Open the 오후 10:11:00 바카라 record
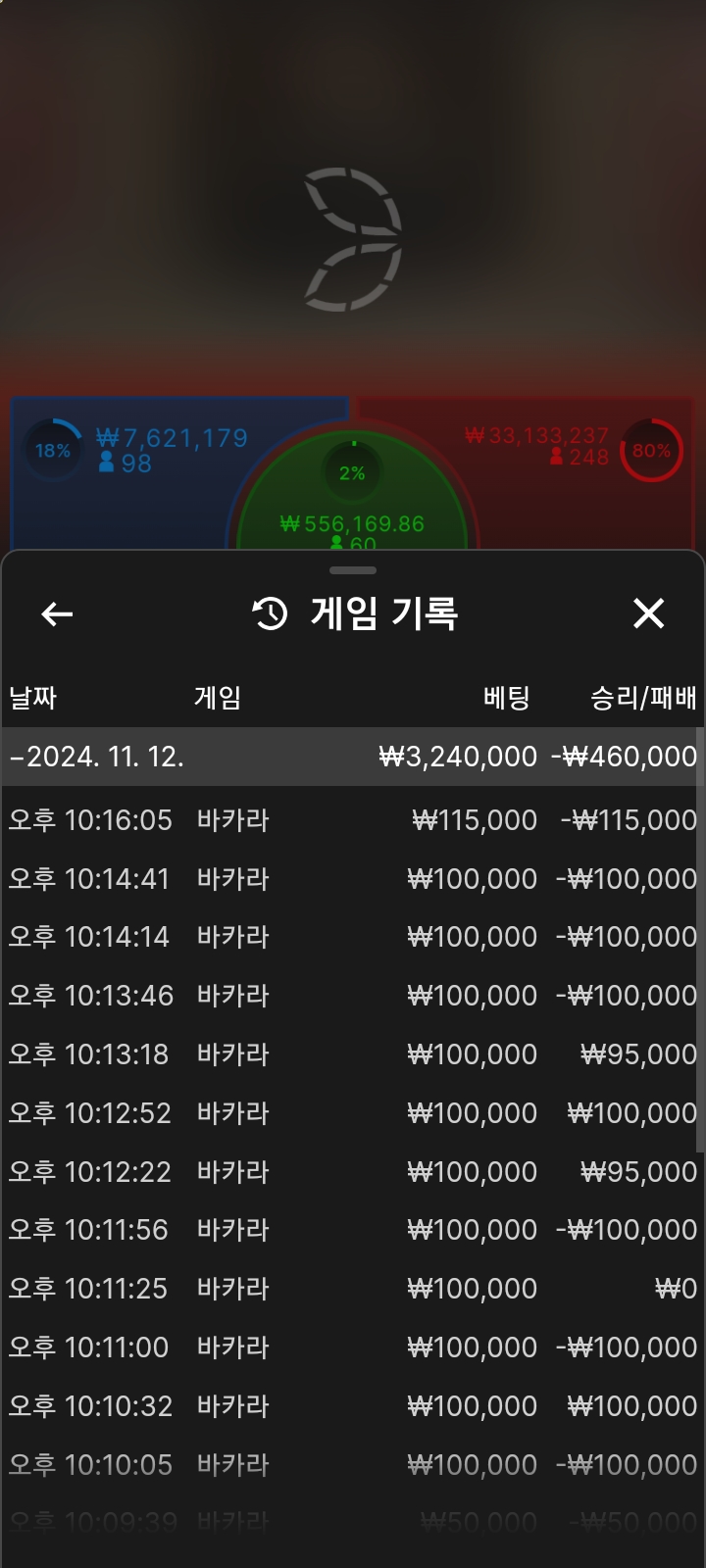Image resolution: width=706 pixels, height=1568 pixels. pyautogui.click(x=351, y=1347)
